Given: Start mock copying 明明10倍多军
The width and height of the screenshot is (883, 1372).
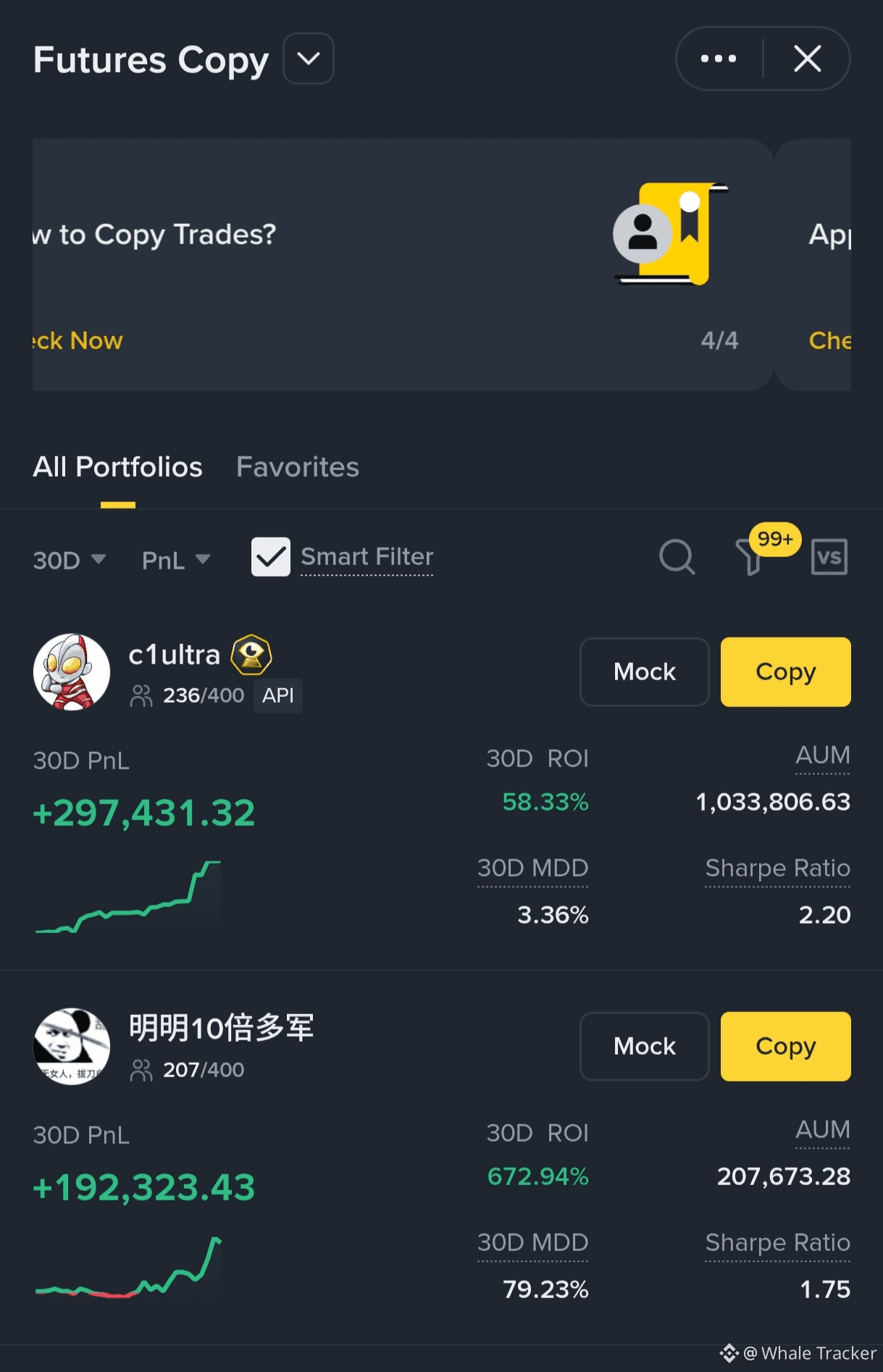Looking at the screenshot, I should tap(644, 1046).
